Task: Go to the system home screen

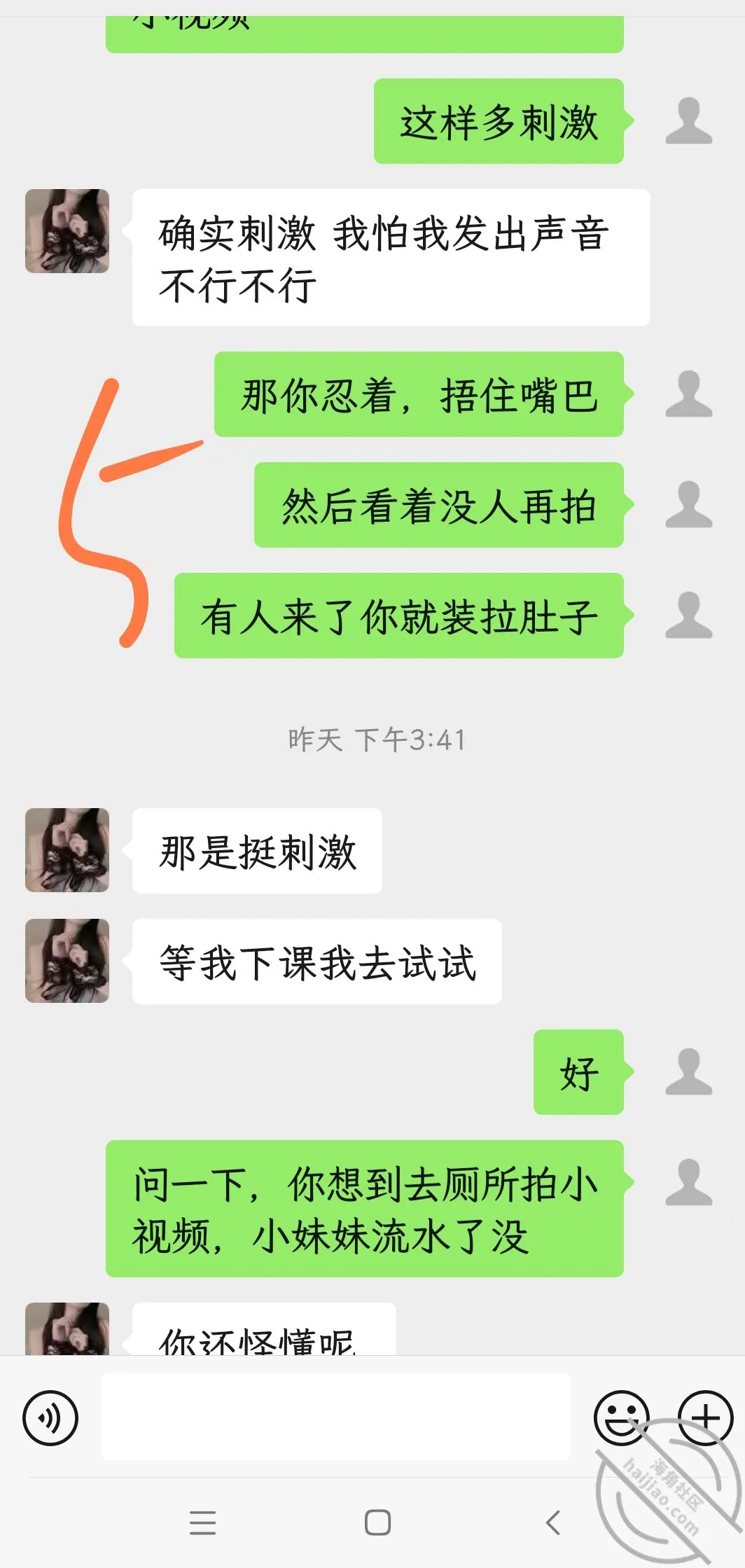Action: [378, 1522]
